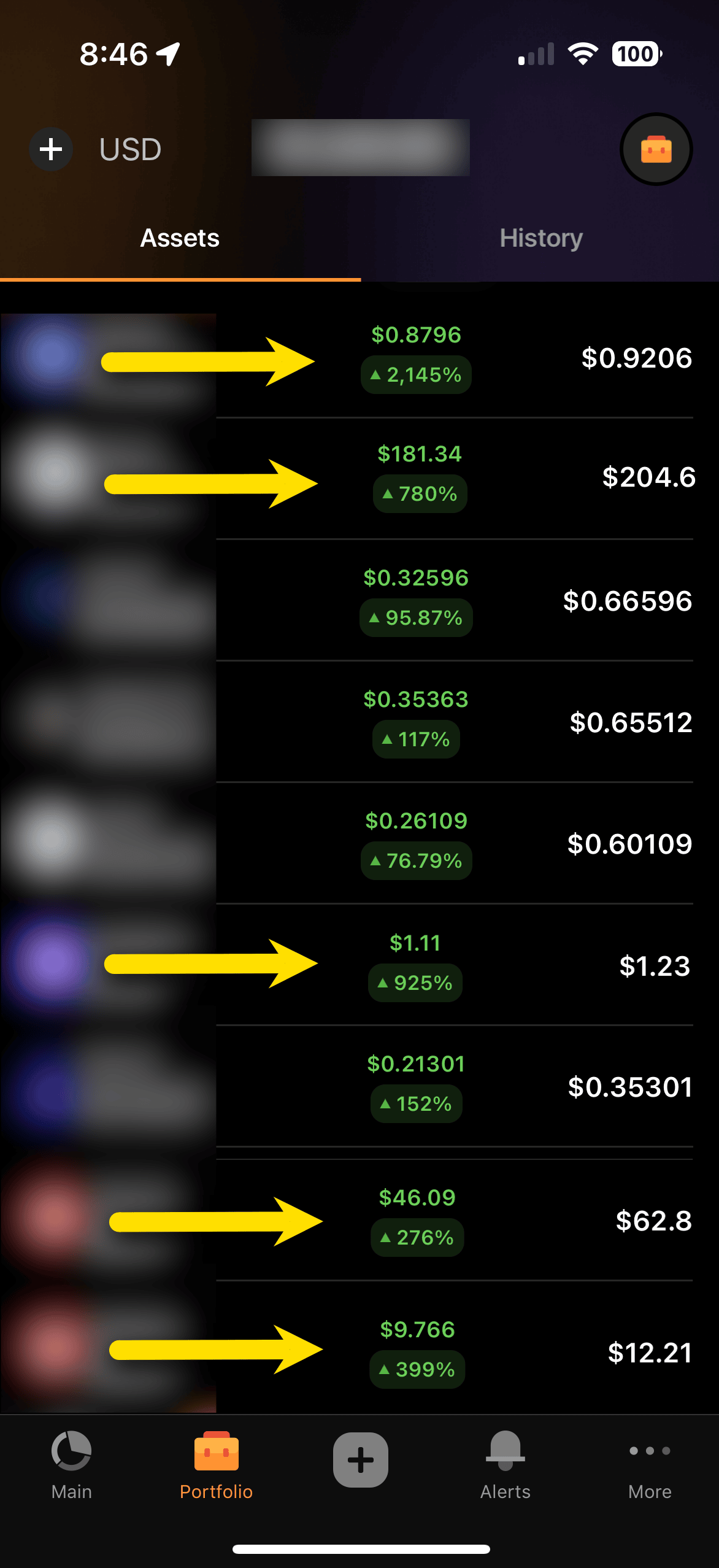The image size is (719, 1568).
Task: Go to the Main tab
Action: coord(72,1465)
